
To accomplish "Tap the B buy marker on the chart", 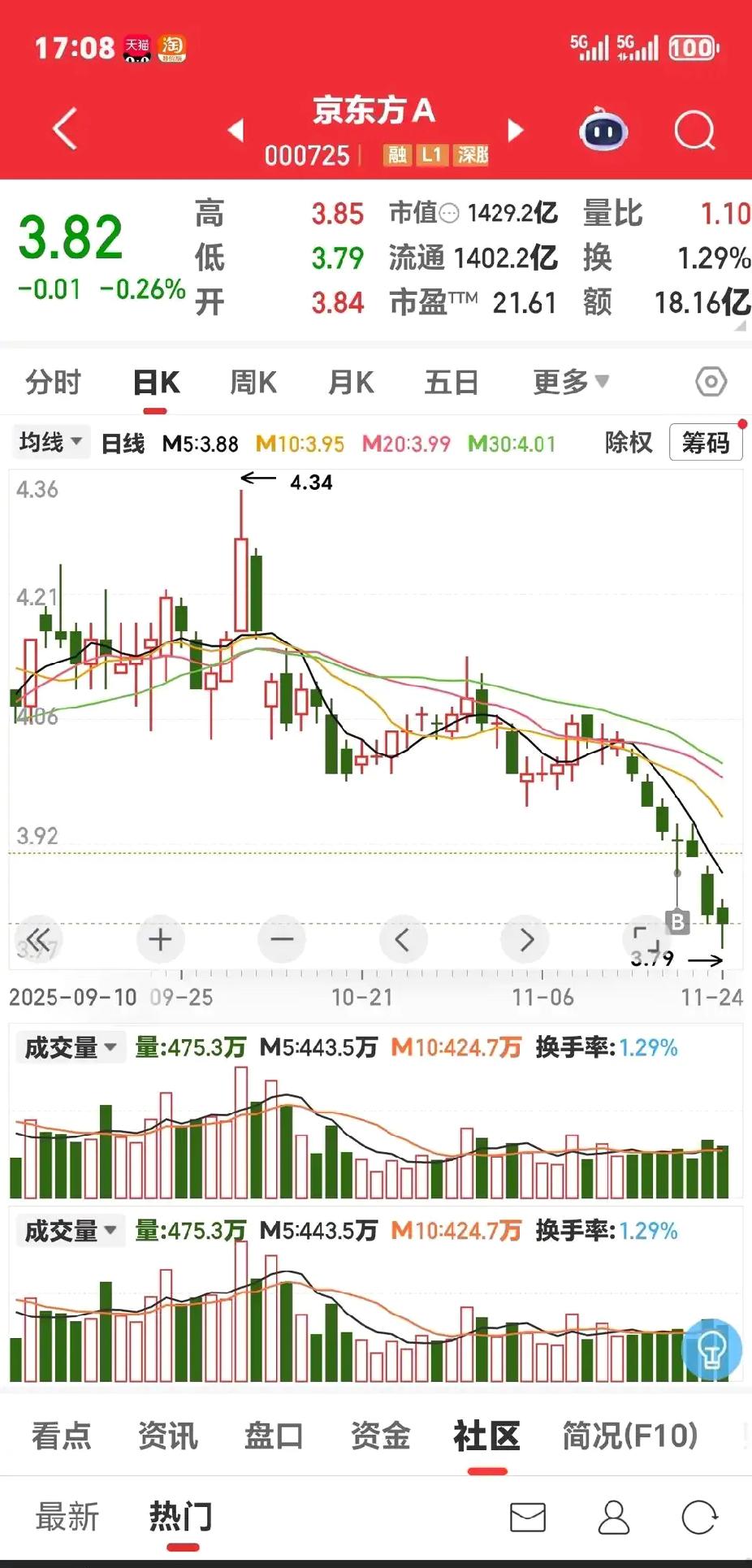I will click(x=676, y=922).
